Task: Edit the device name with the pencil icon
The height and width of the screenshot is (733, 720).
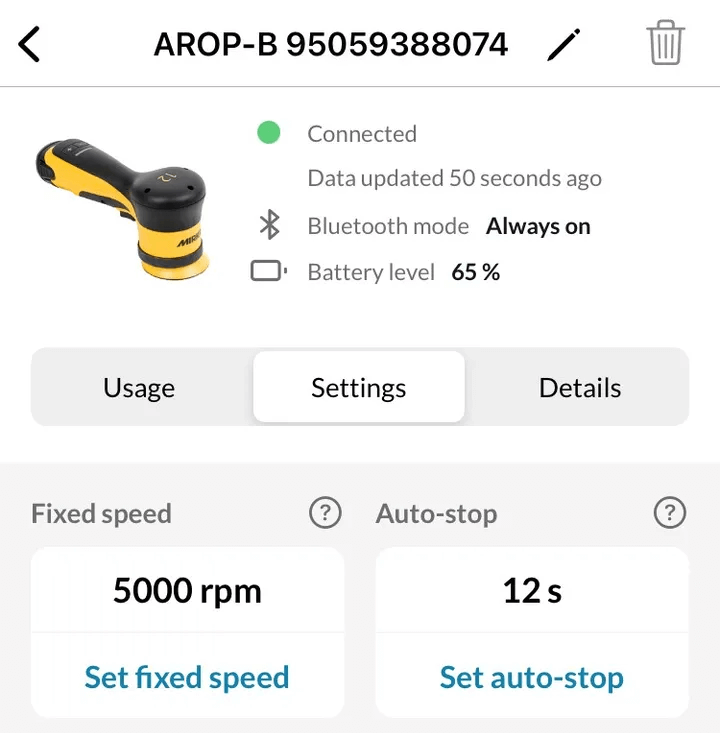Action: point(564,45)
